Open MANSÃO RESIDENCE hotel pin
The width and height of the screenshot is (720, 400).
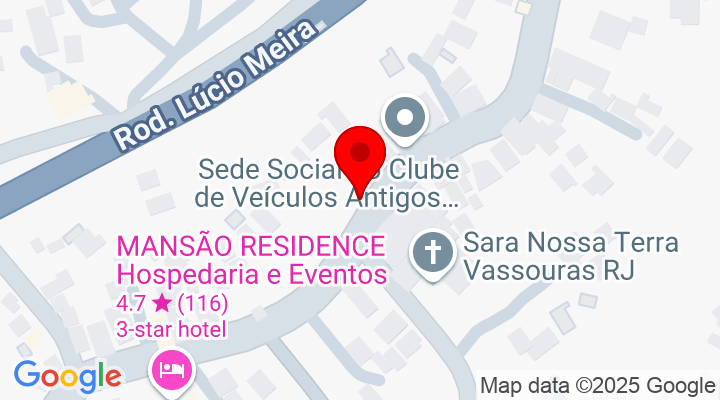(172, 369)
